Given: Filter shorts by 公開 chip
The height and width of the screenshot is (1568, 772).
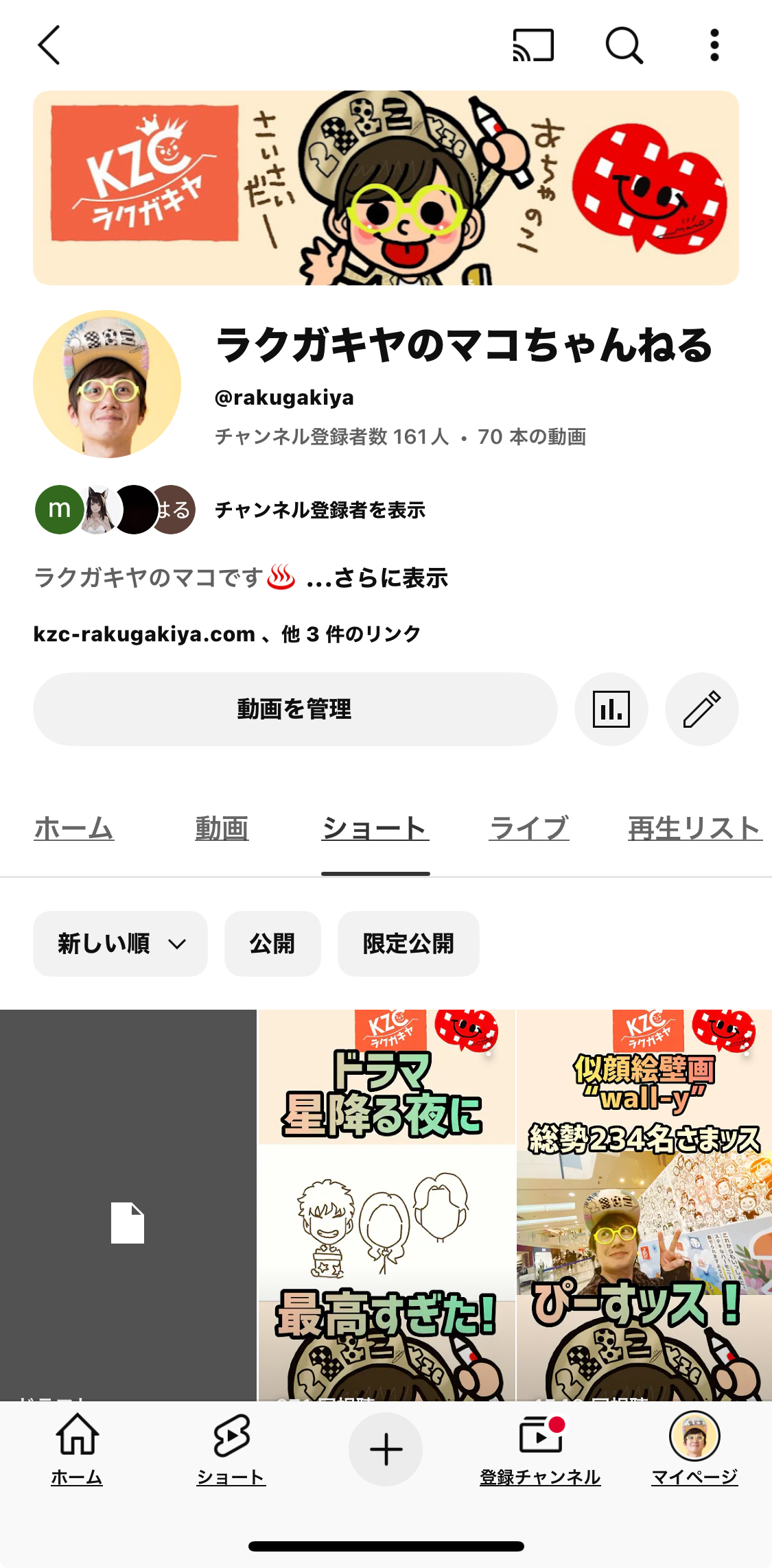Looking at the screenshot, I should pos(272,944).
